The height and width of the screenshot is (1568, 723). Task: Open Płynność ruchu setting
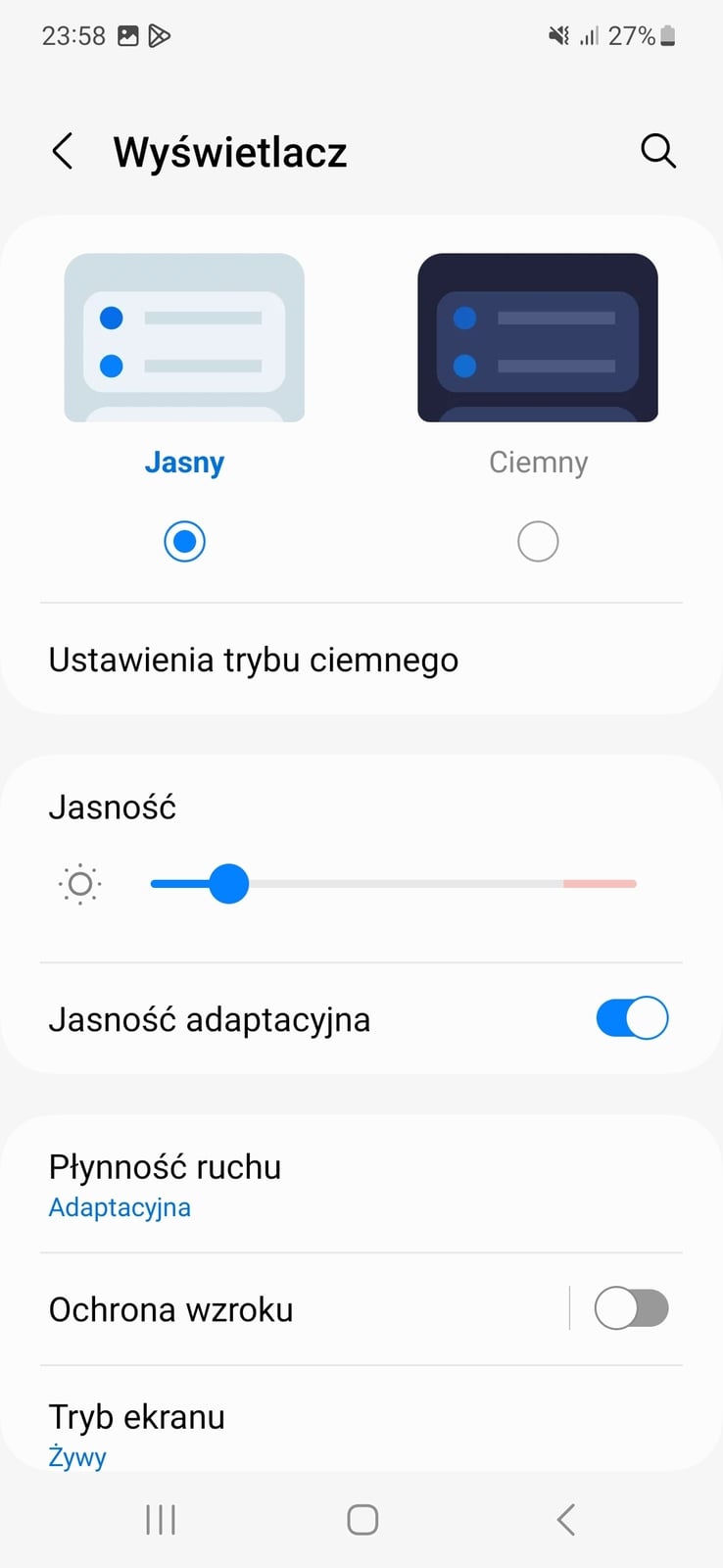[x=361, y=1185]
